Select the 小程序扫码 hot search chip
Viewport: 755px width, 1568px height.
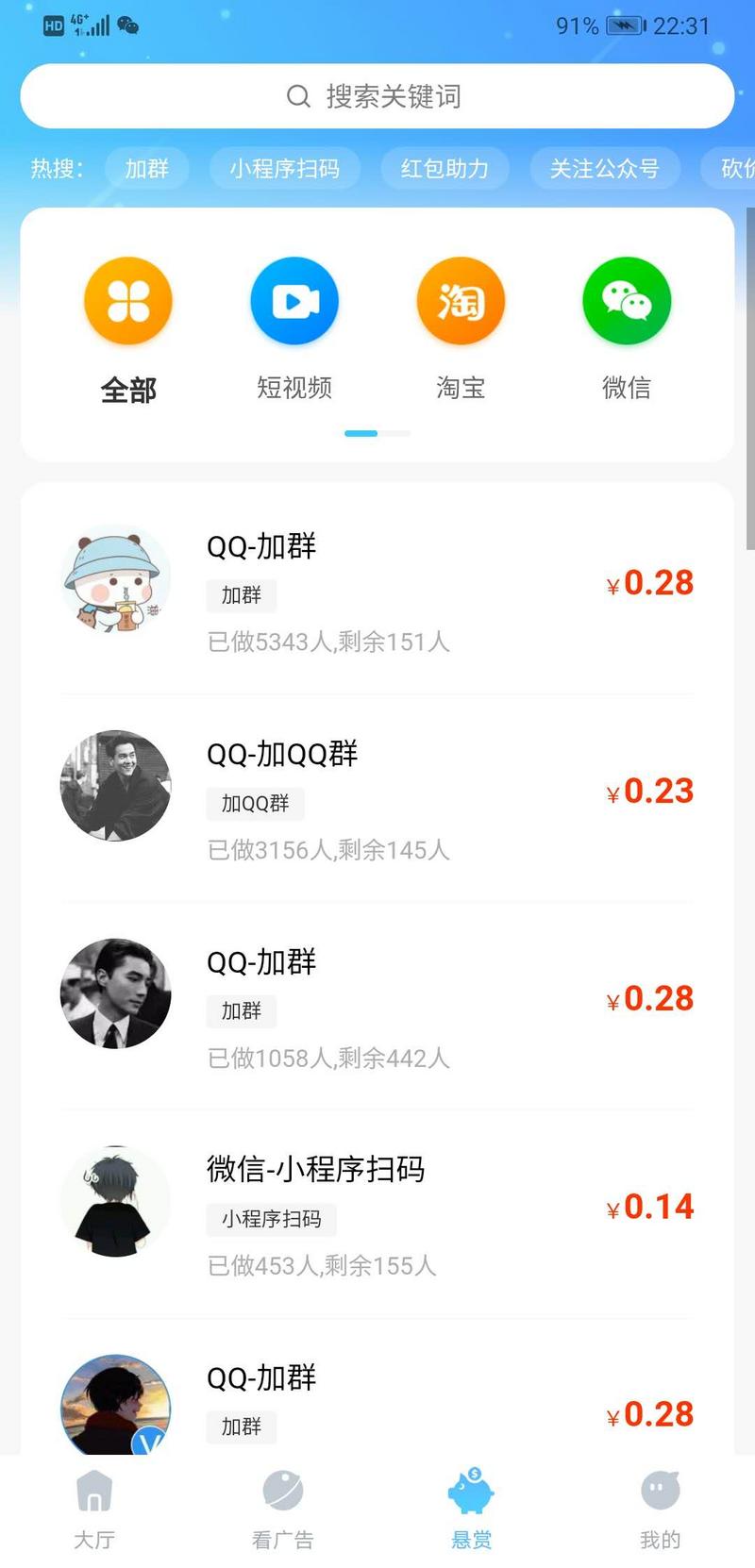284,169
